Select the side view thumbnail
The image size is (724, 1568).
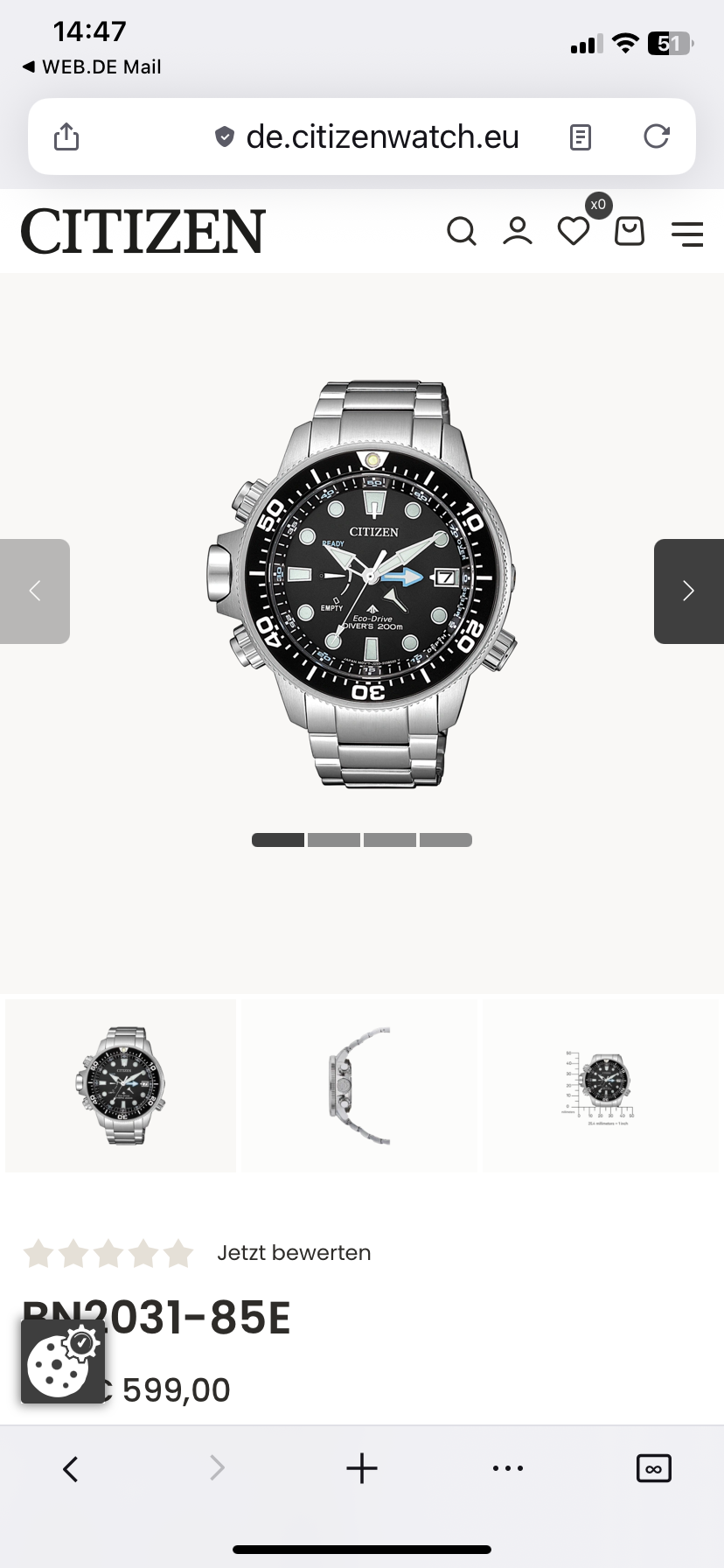(x=360, y=1085)
